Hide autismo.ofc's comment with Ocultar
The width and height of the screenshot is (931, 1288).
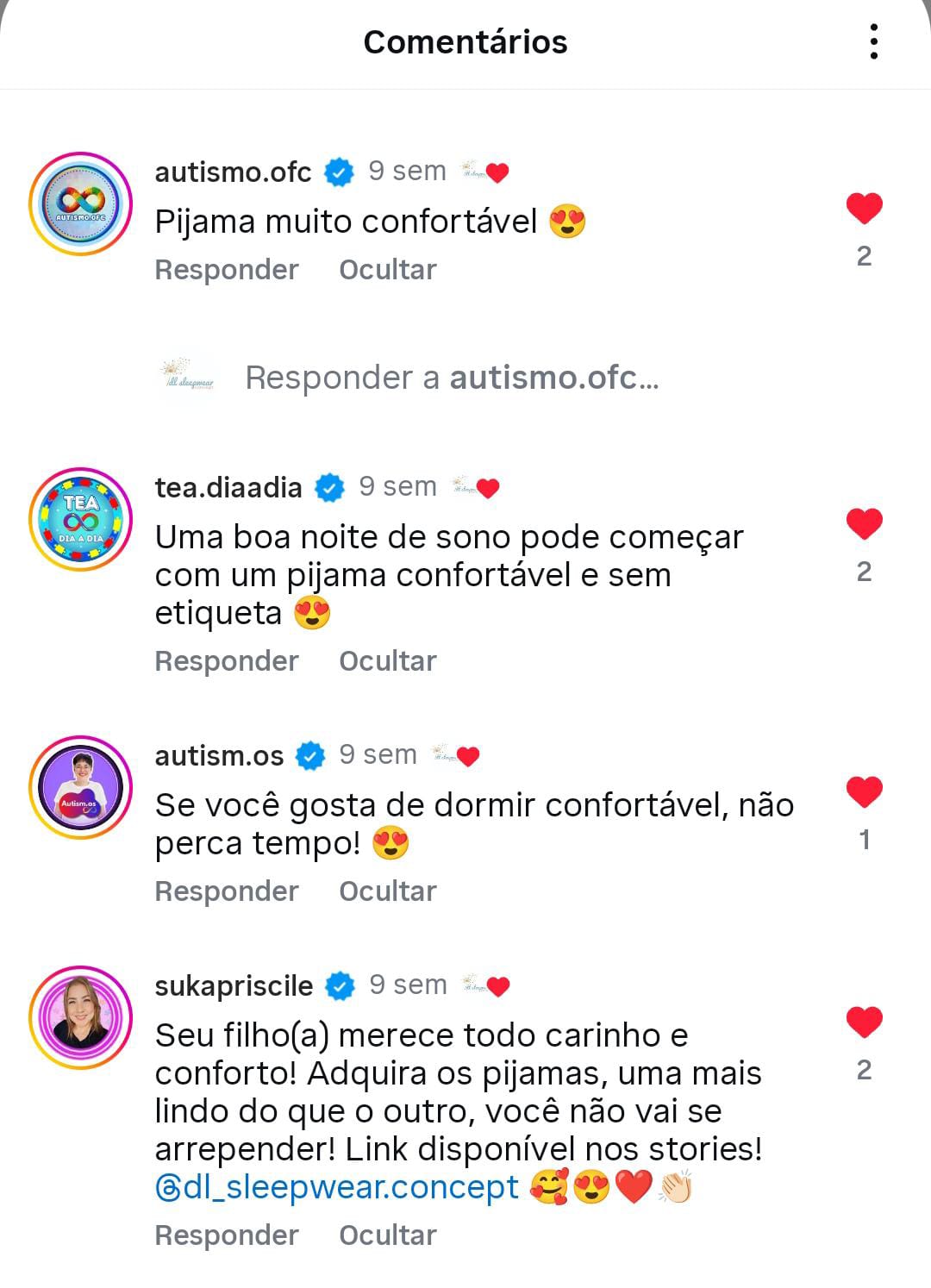pyautogui.click(x=388, y=270)
